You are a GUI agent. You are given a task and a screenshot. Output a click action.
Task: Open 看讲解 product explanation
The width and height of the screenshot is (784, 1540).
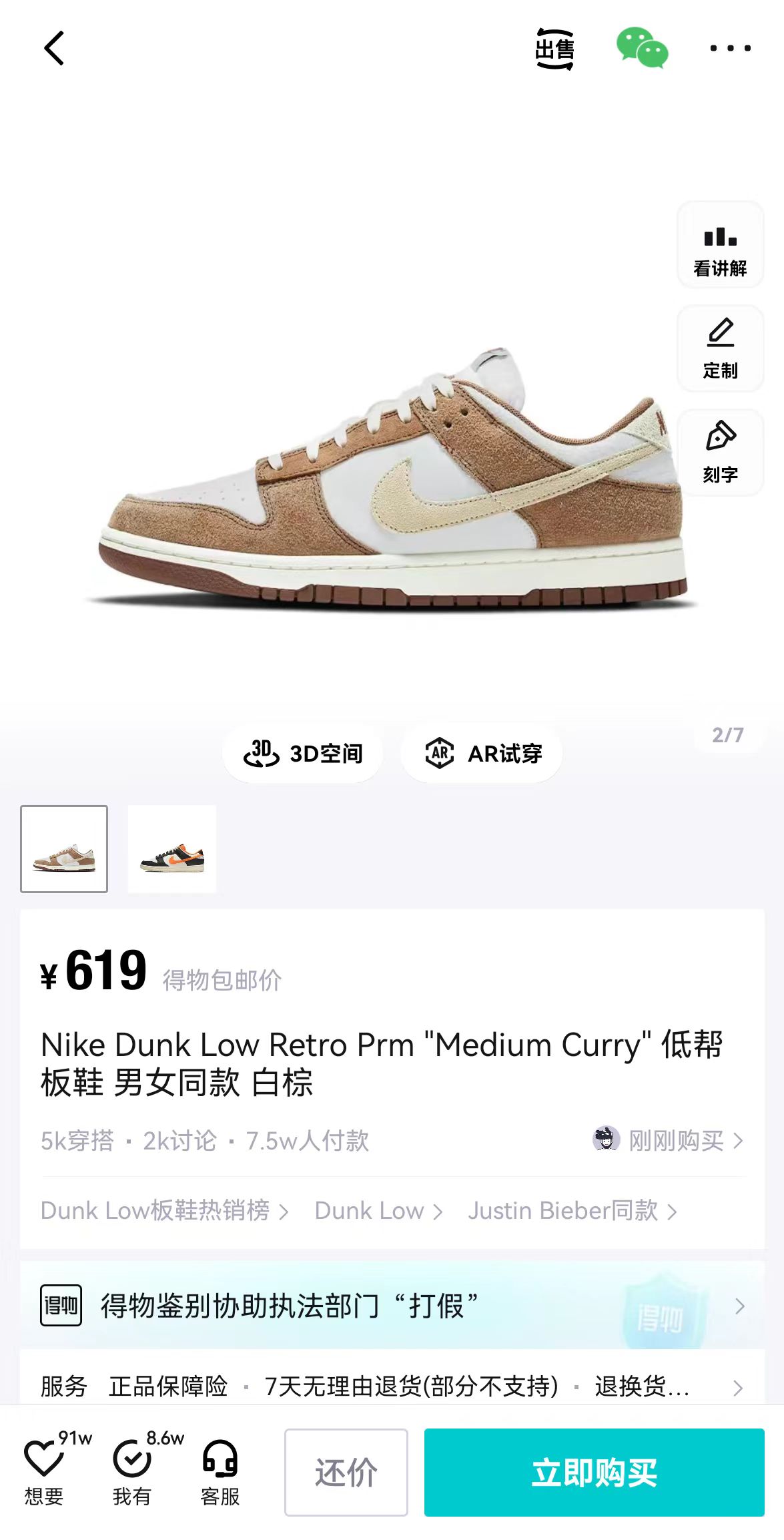720,245
